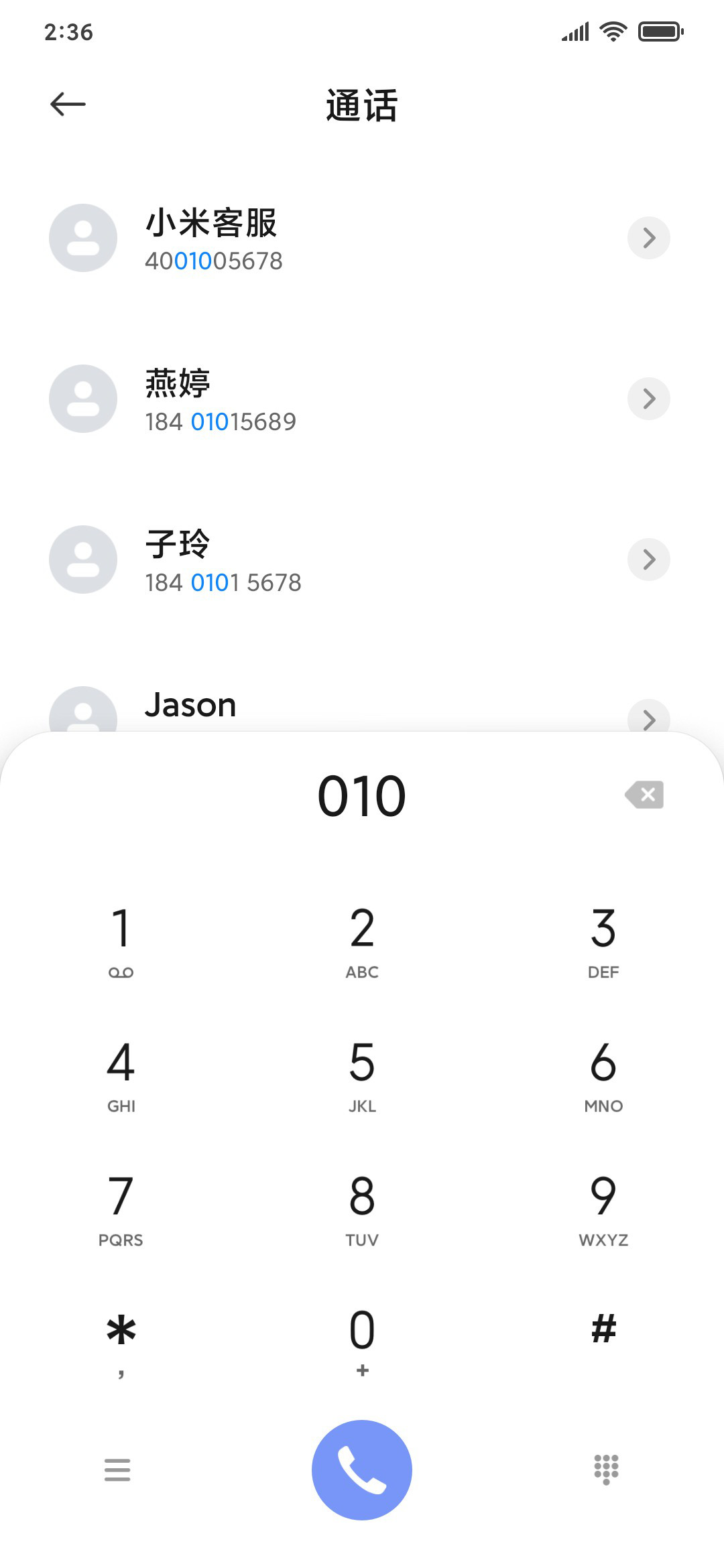
Task: Open details chevron for 小米客服
Action: point(649,238)
